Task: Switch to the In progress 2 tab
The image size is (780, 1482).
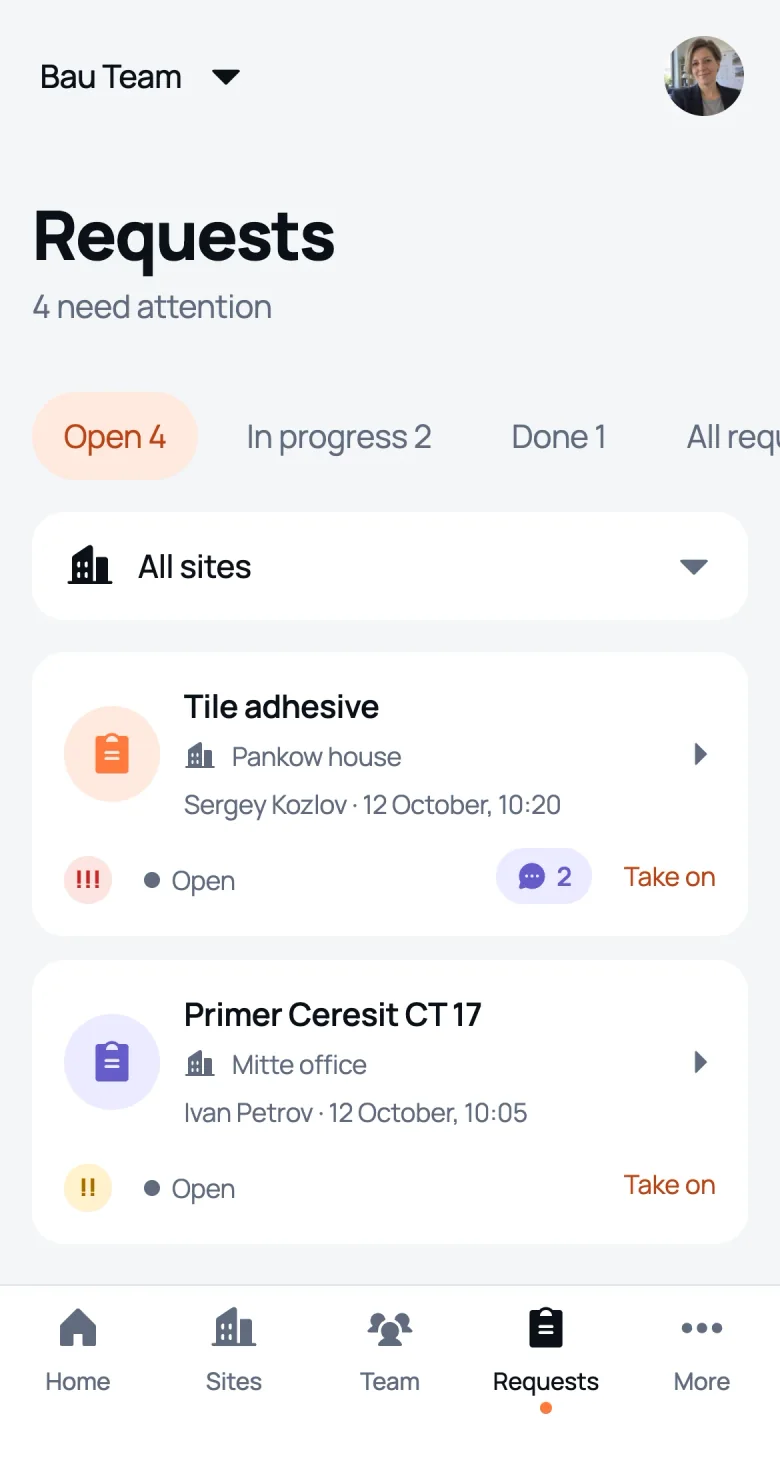Action: 338,437
